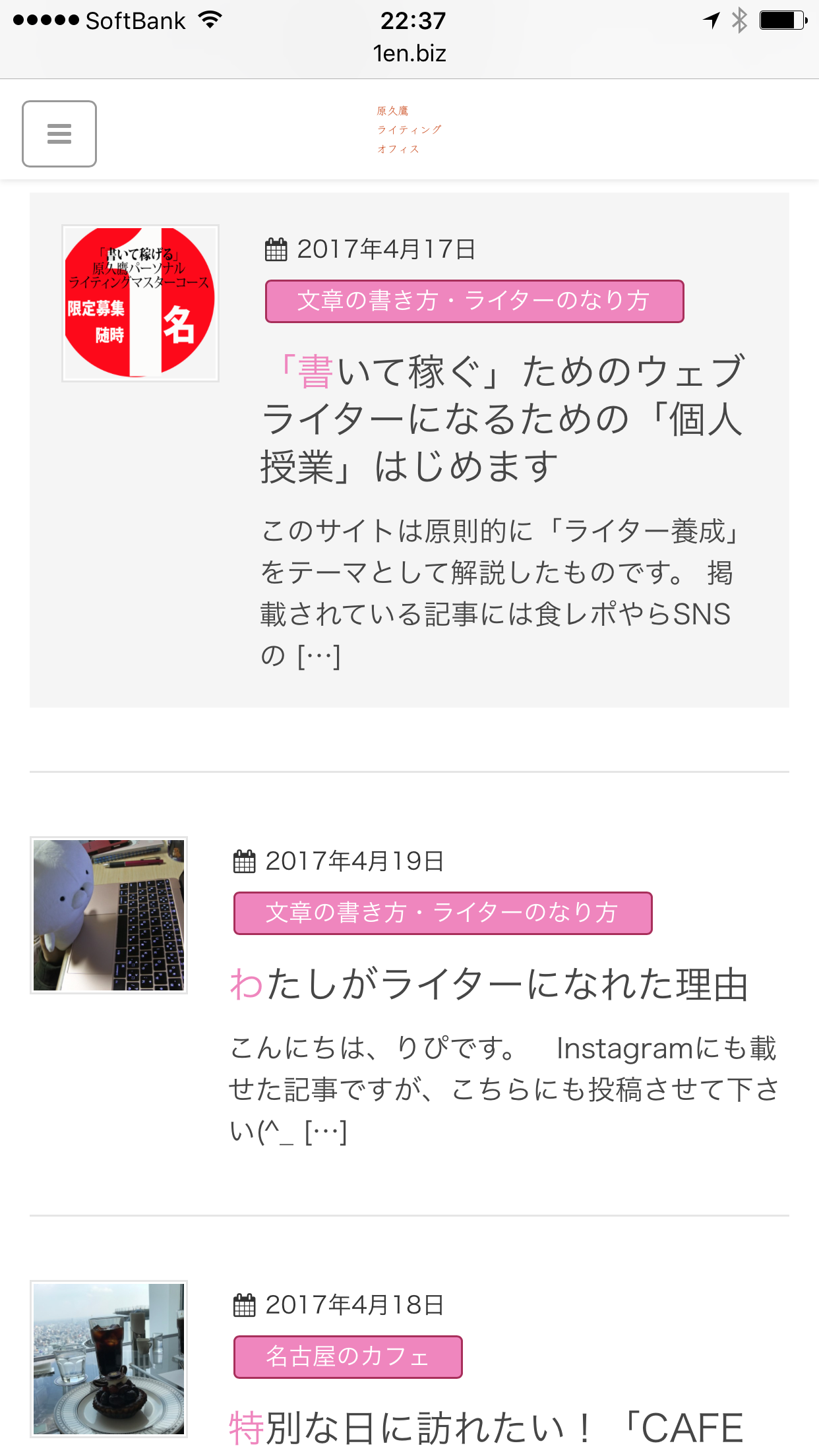Select the category tag on the April 17 post
The image size is (819, 1456).
click(474, 301)
